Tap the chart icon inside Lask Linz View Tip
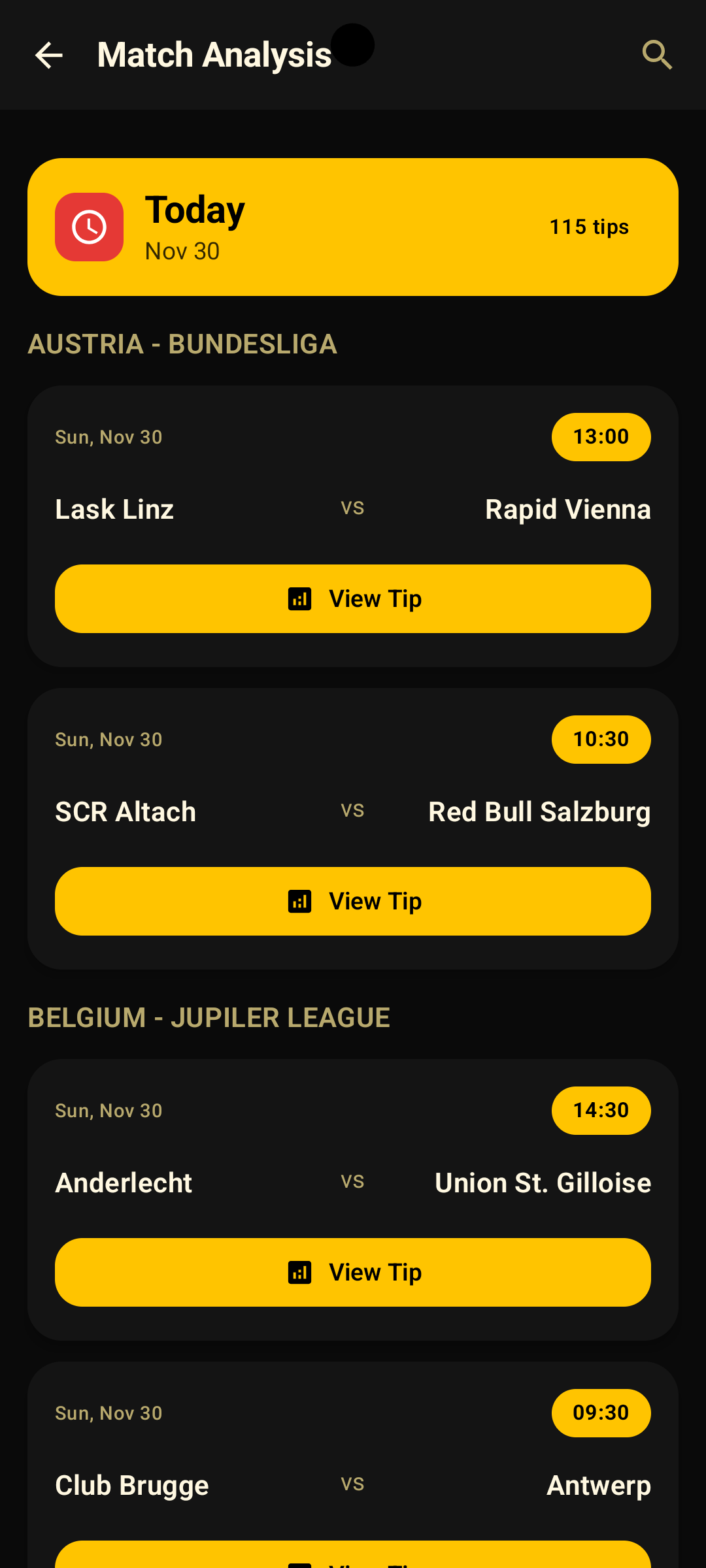Image resolution: width=706 pixels, height=1568 pixels. click(300, 598)
